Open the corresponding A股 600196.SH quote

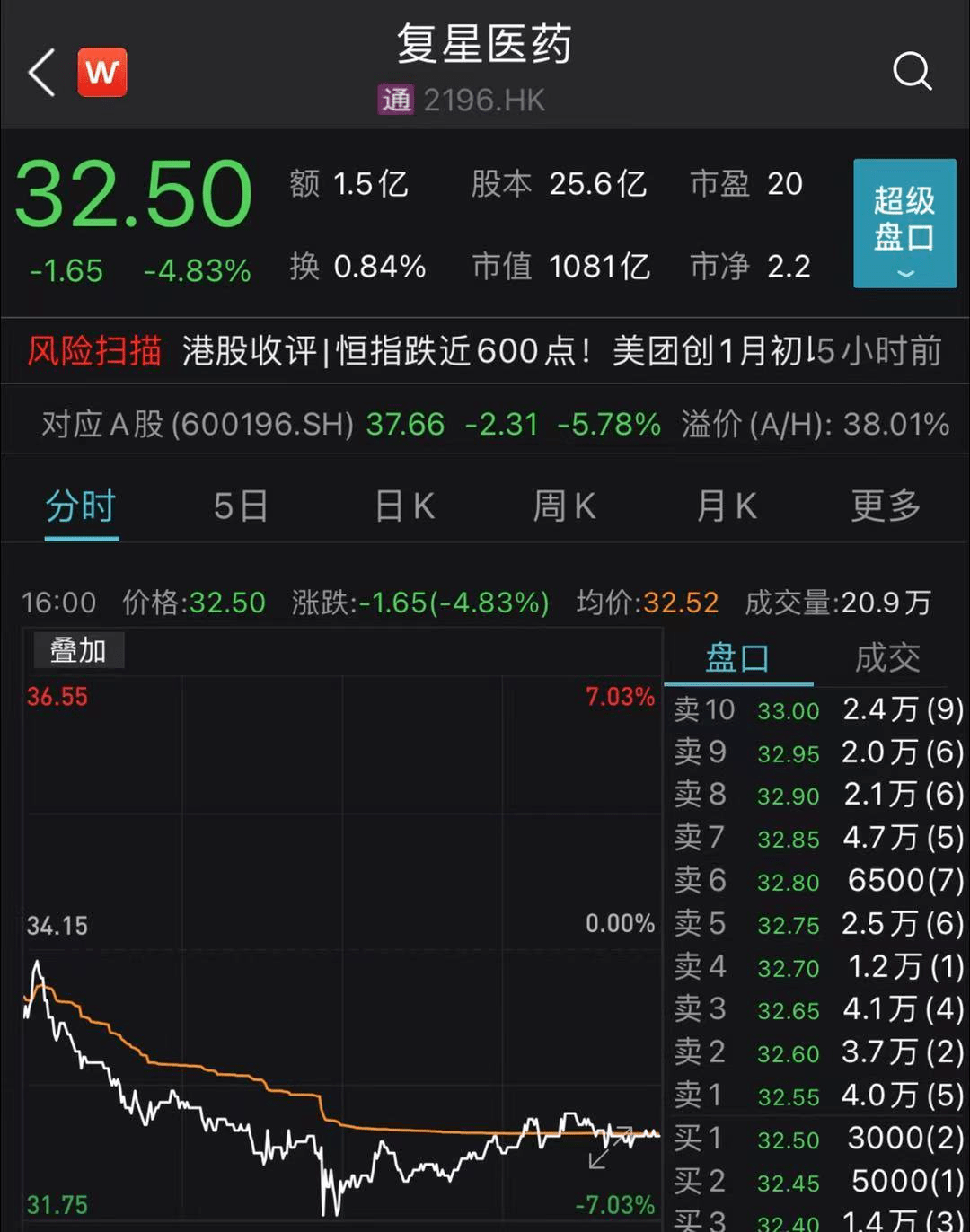coord(350,423)
